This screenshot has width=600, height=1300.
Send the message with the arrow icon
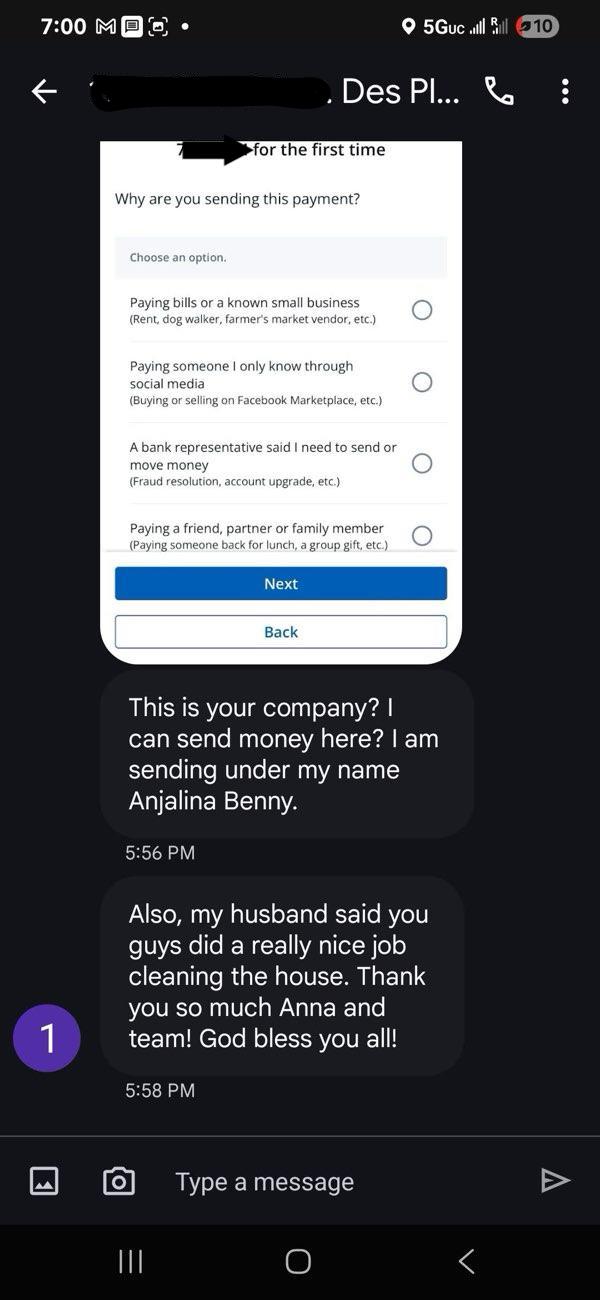(x=555, y=1181)
